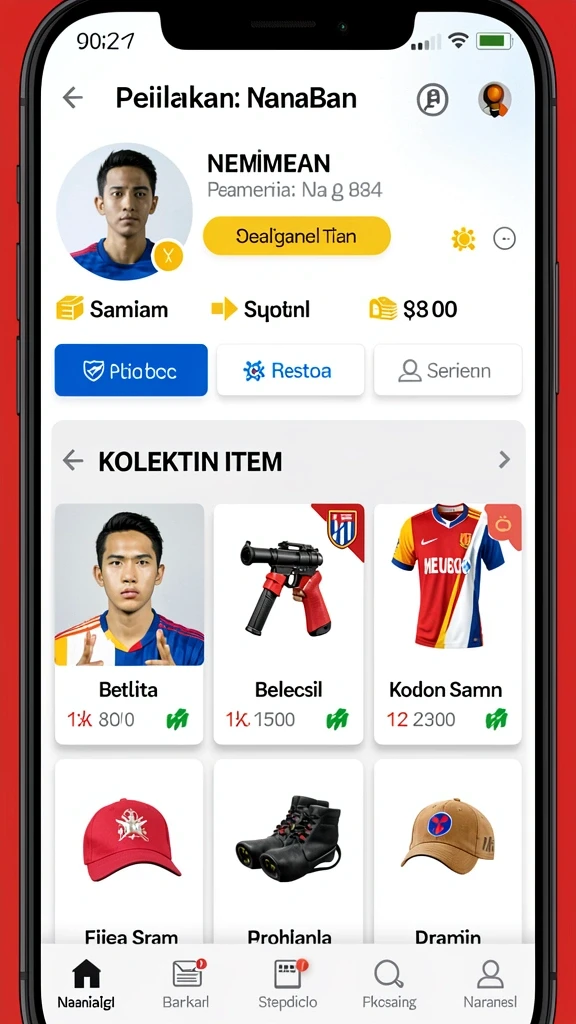This screenshot has width=576, height=1024.
Task: Open the Belecsil gun item card
Action: [289, 624]
